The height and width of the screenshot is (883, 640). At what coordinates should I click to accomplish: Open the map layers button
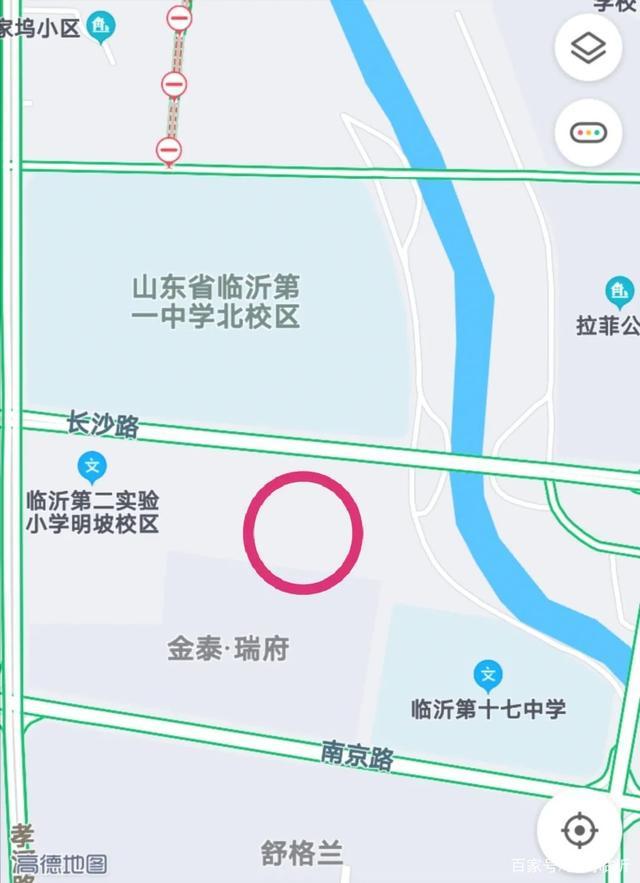(588, 47)
